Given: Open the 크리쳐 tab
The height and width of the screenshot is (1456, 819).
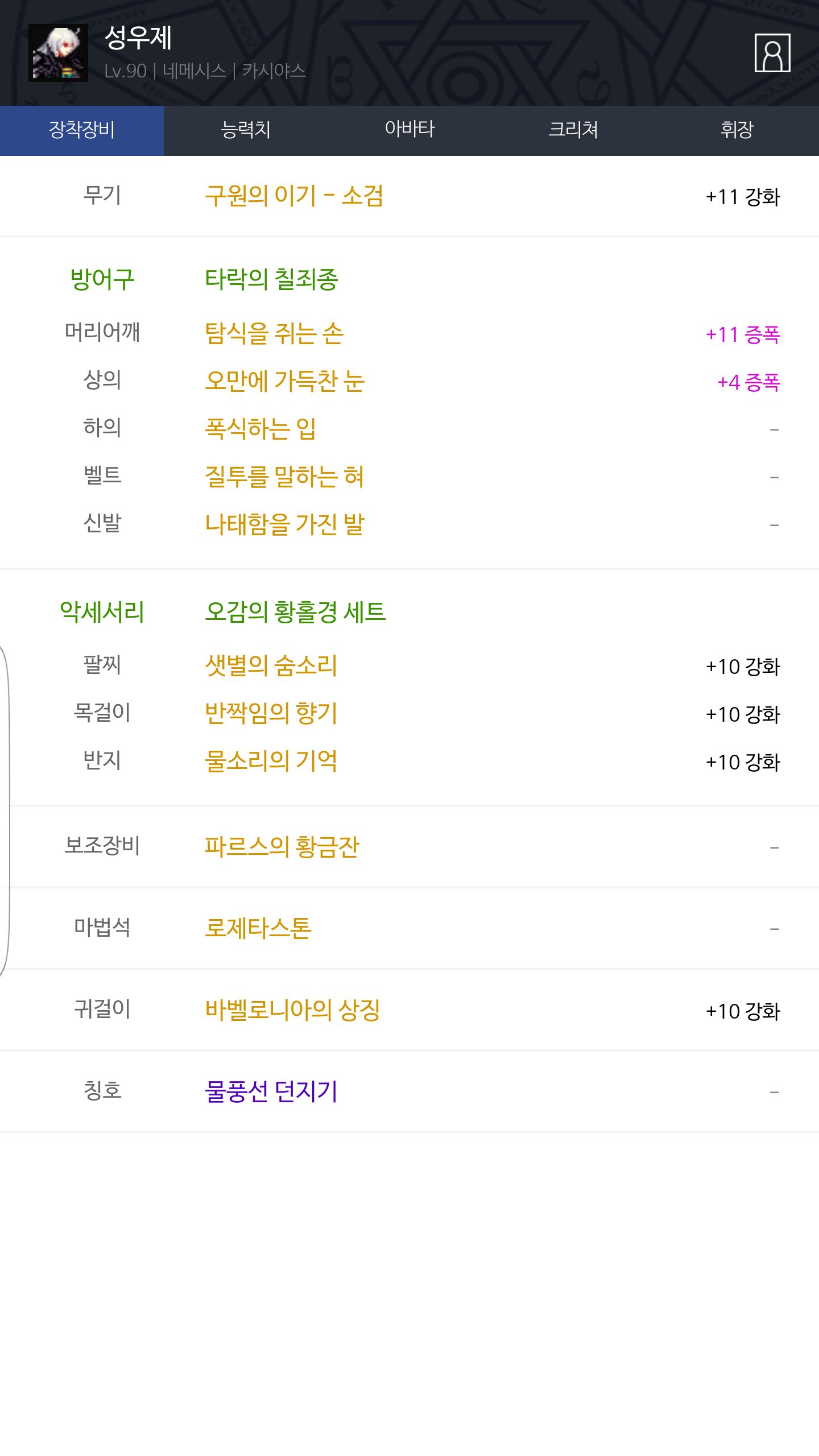Looking at the screenshot, I should (573, 130).
